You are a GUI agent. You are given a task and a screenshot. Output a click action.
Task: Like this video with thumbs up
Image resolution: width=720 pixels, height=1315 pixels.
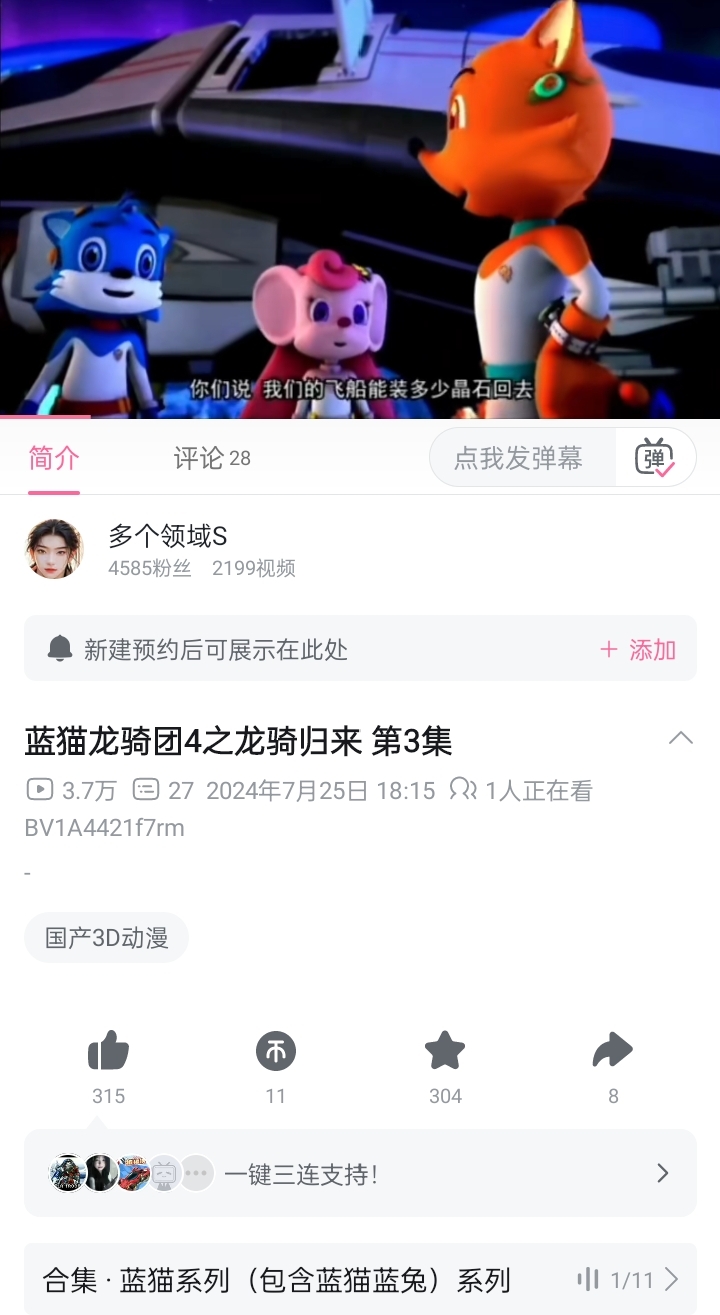pos(108,1052)
